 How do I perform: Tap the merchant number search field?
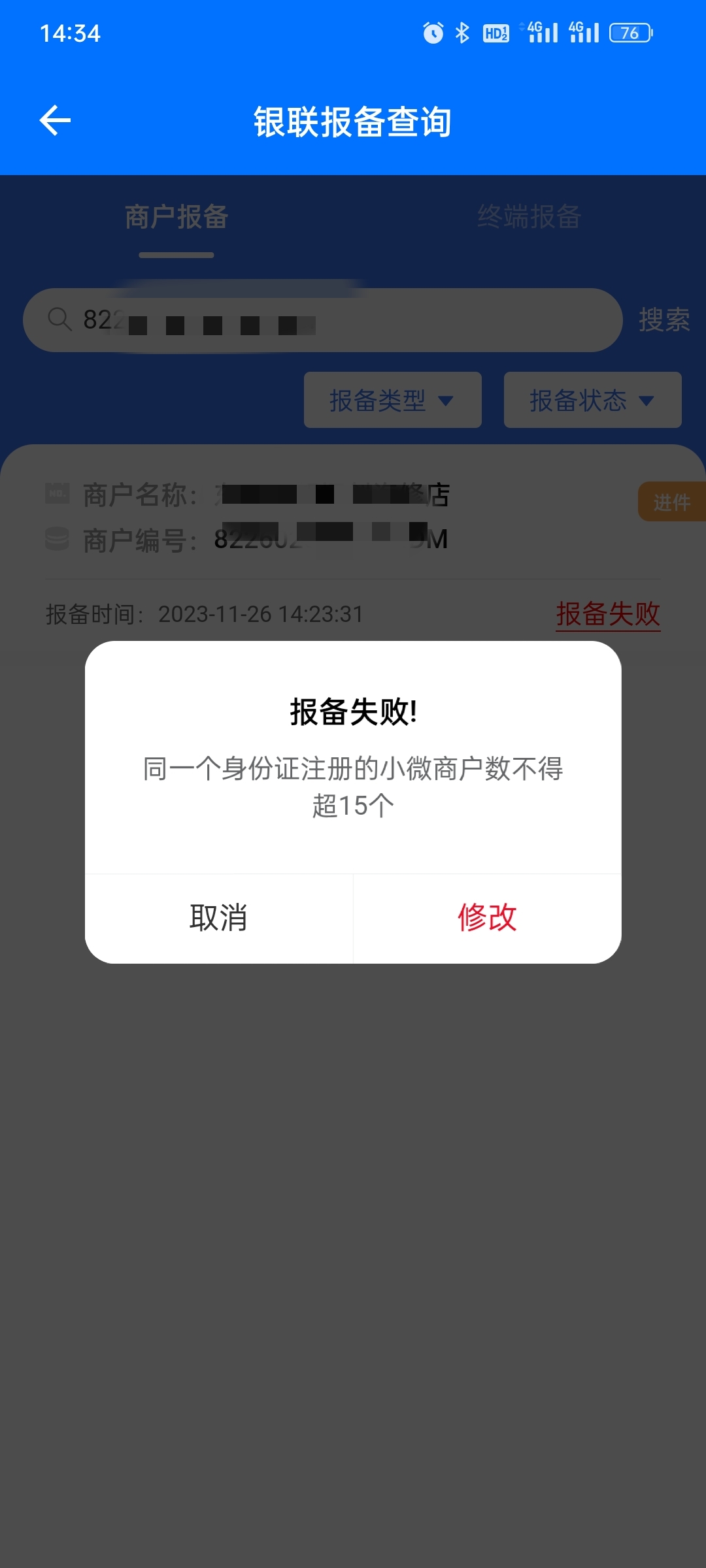(340, 320)
